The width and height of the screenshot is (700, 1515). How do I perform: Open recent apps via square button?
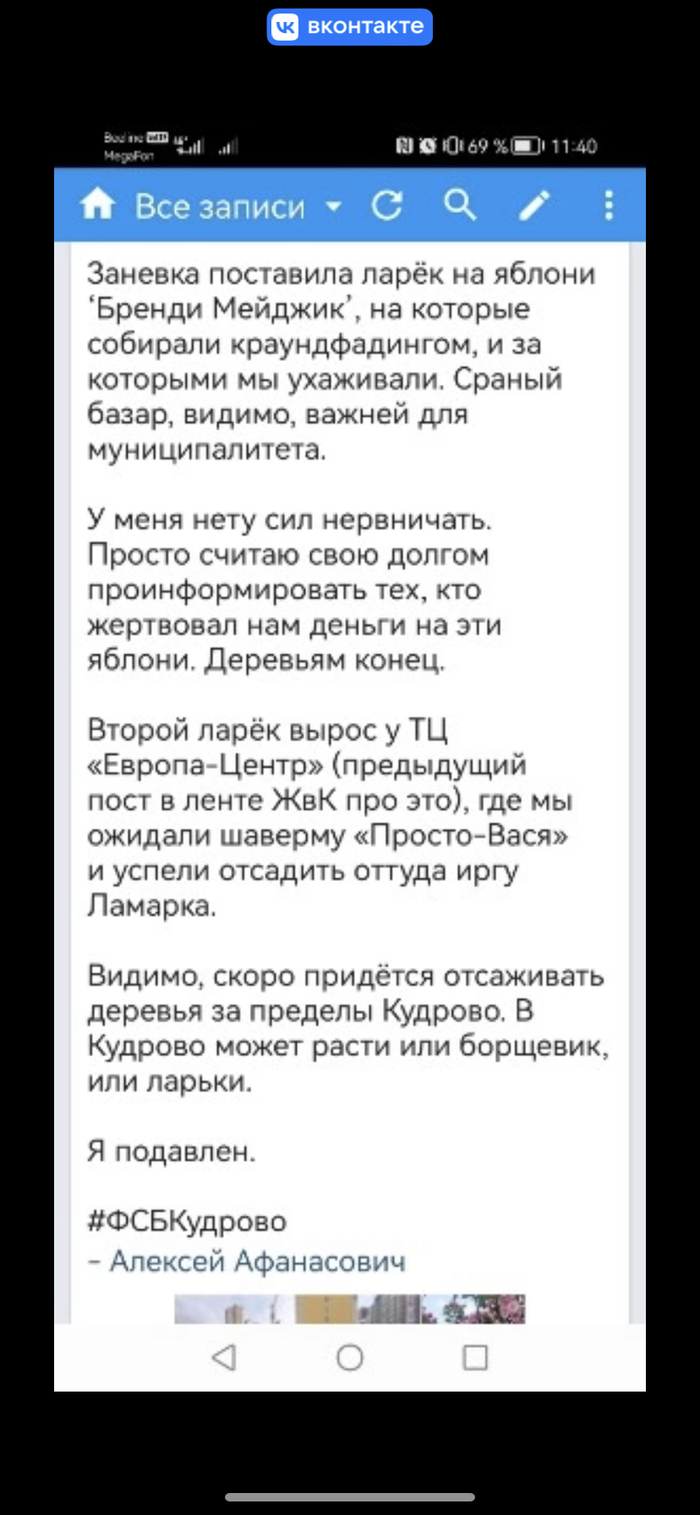tap(476, 1357)
